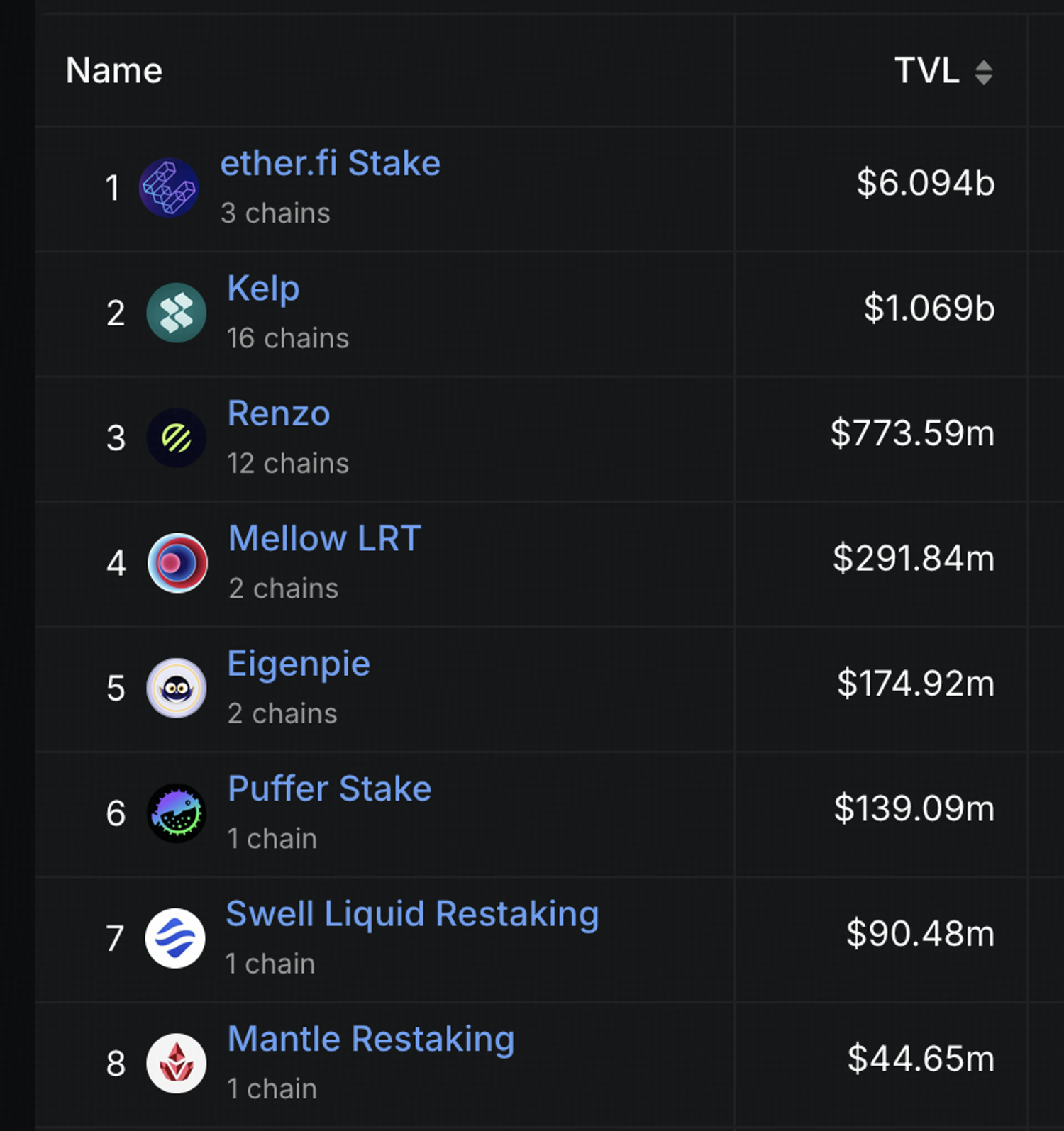Click the Eigenpie owl logo
The width and height of the screenshot is (1064, 1131).
[x=177, y=688]
